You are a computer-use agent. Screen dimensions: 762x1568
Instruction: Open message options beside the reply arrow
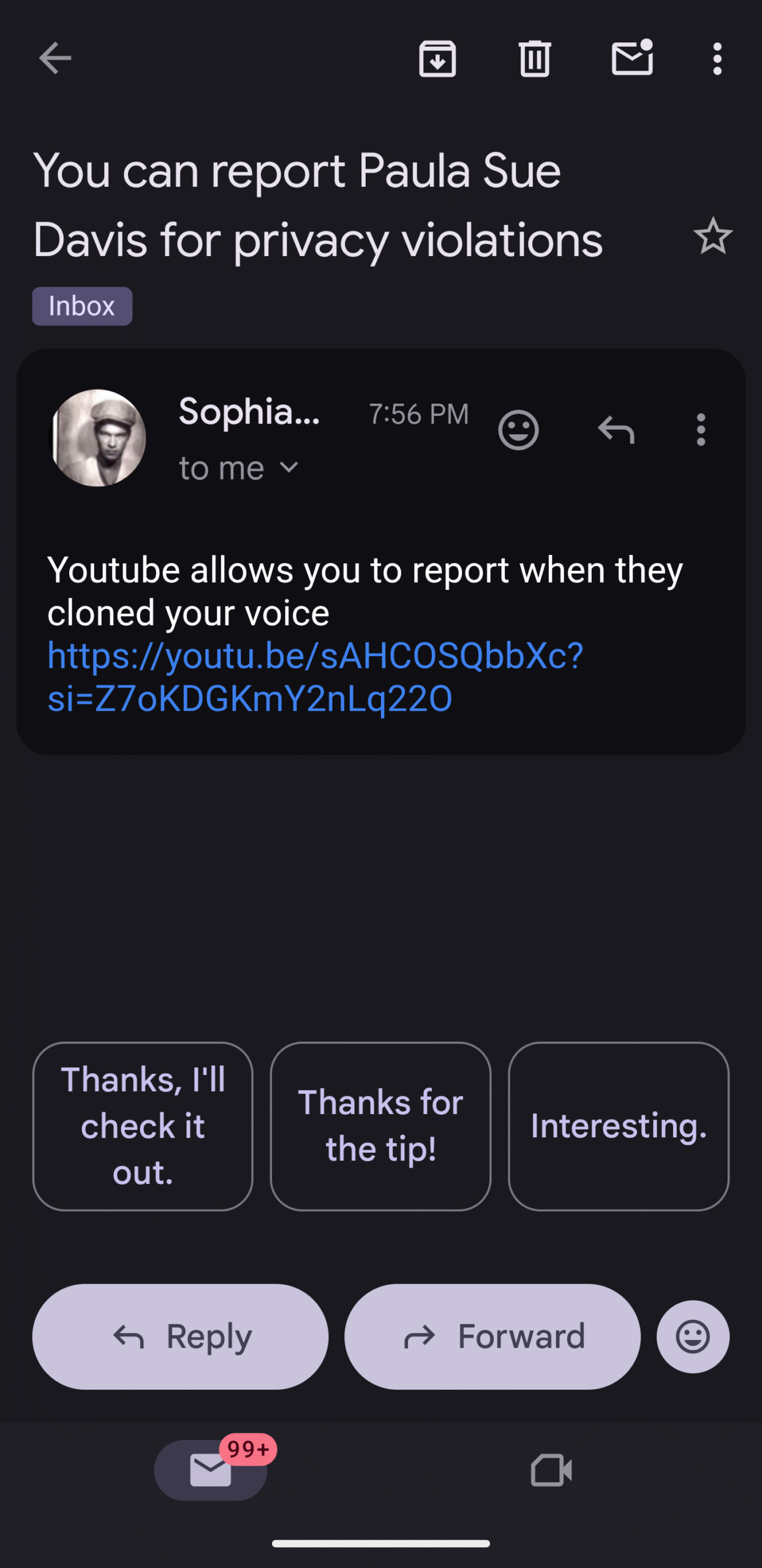click(701, 430)
